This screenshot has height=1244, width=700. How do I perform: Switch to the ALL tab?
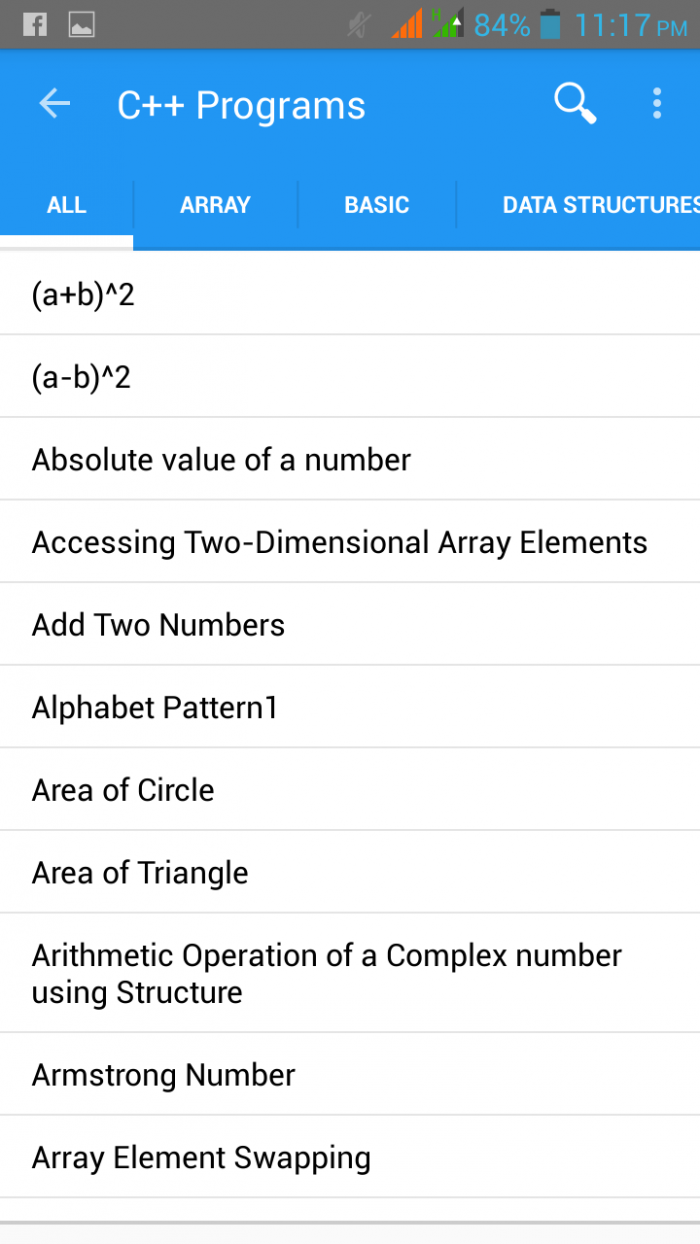point(66,205)
